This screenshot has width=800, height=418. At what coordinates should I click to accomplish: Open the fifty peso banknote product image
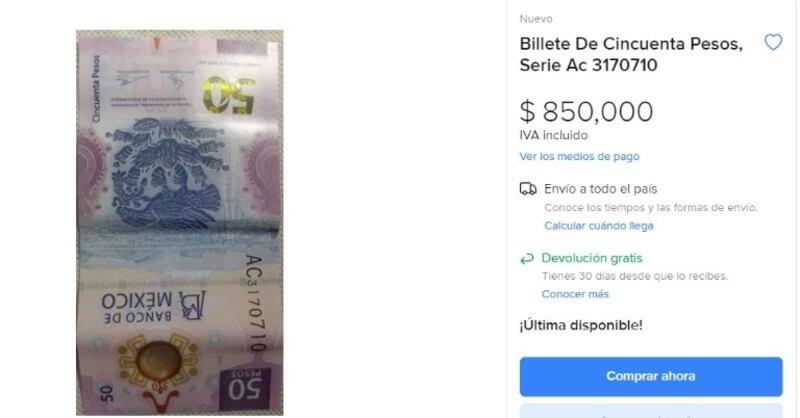pyautogui.click(x=179, y=222)
